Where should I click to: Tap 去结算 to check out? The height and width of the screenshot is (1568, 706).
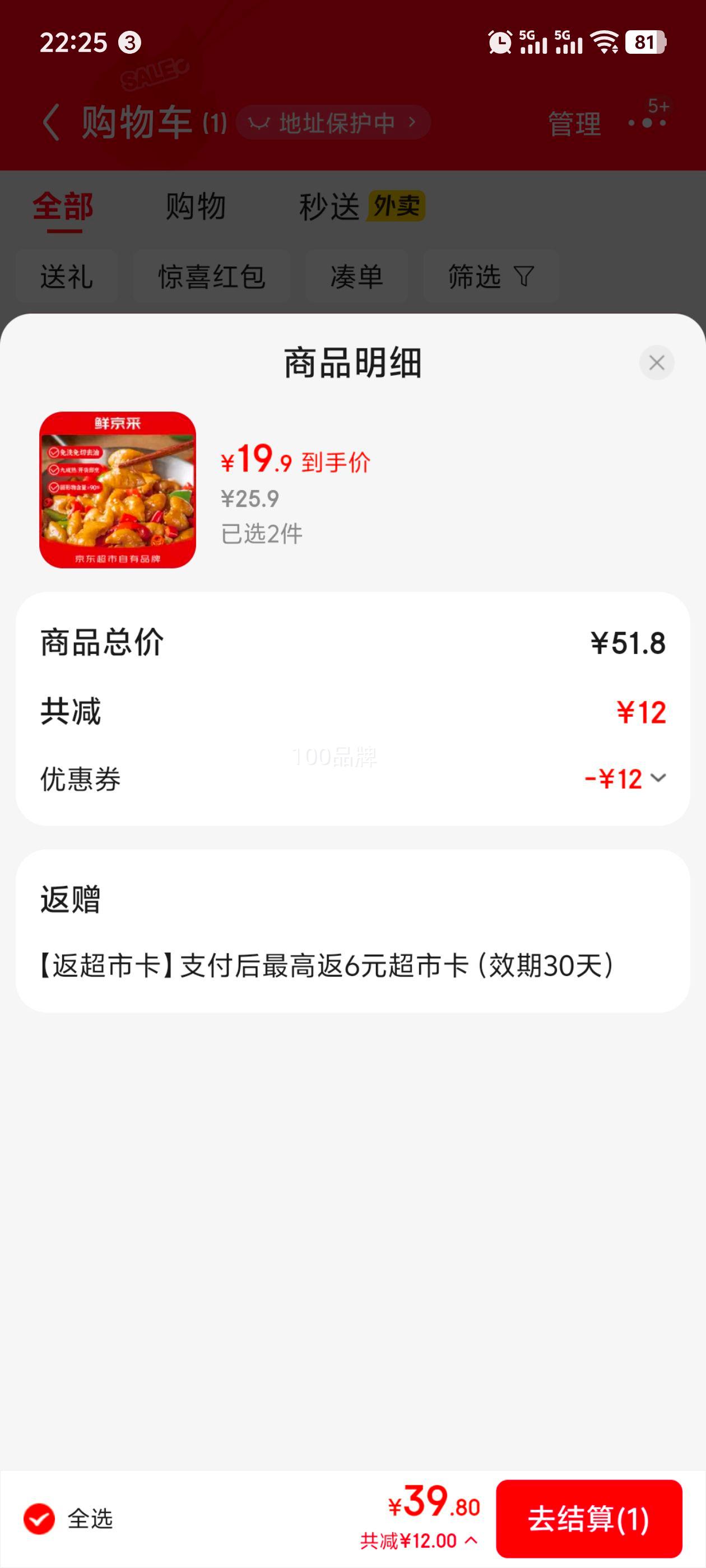(588, 1518)
